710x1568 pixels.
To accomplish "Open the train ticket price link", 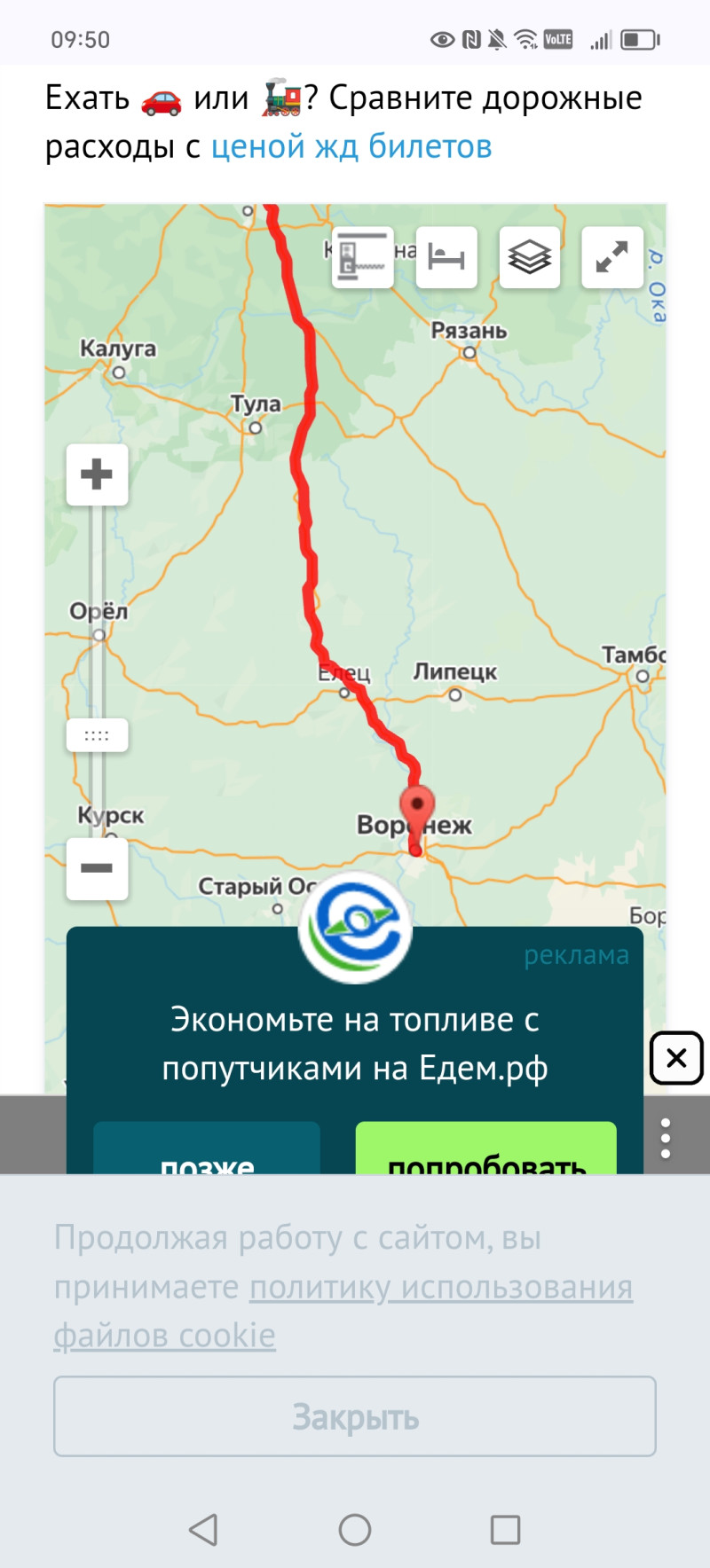I will tap(351, 147).
